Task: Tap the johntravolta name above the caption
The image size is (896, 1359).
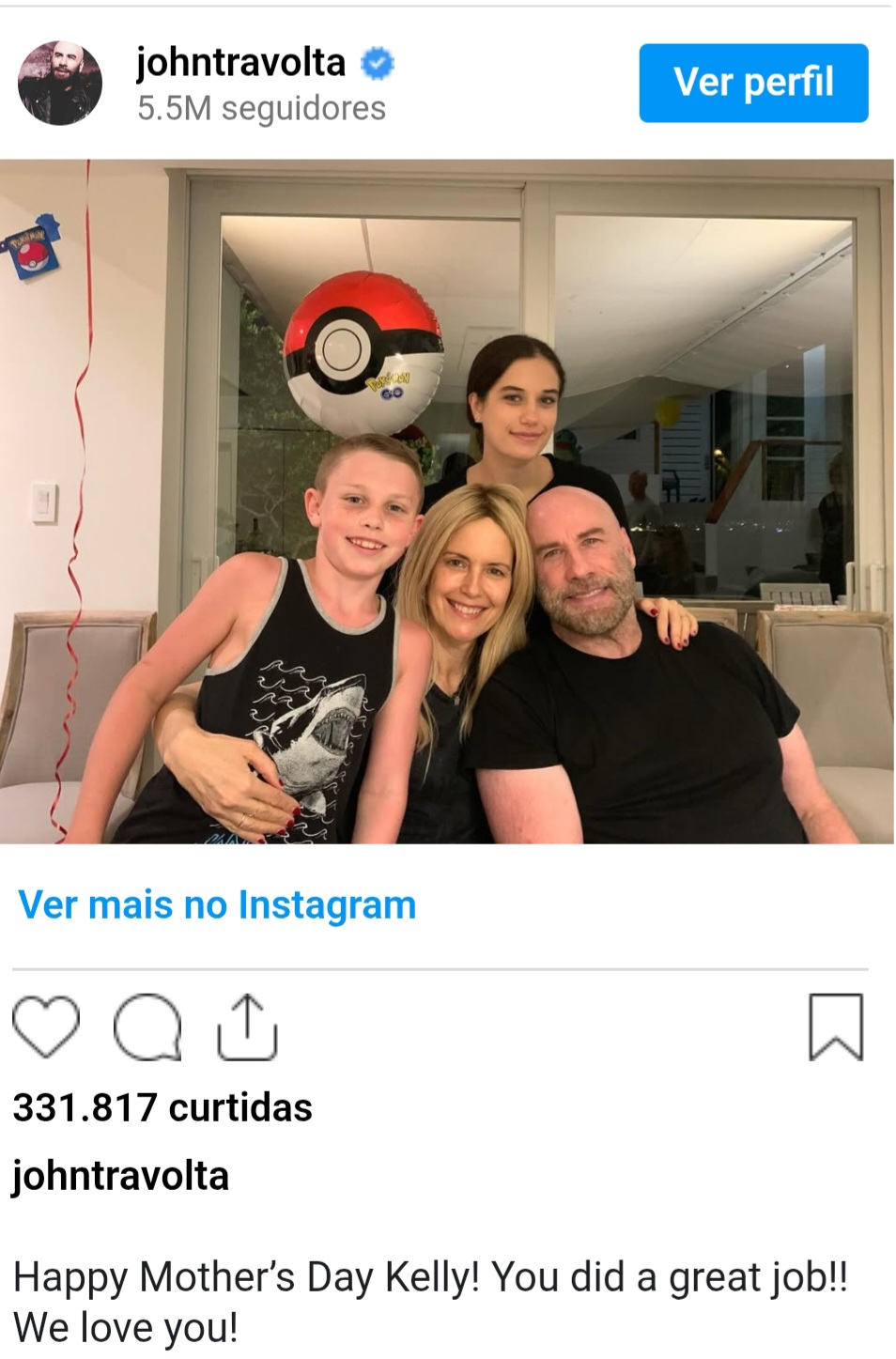Action: tap(120, 1176)
